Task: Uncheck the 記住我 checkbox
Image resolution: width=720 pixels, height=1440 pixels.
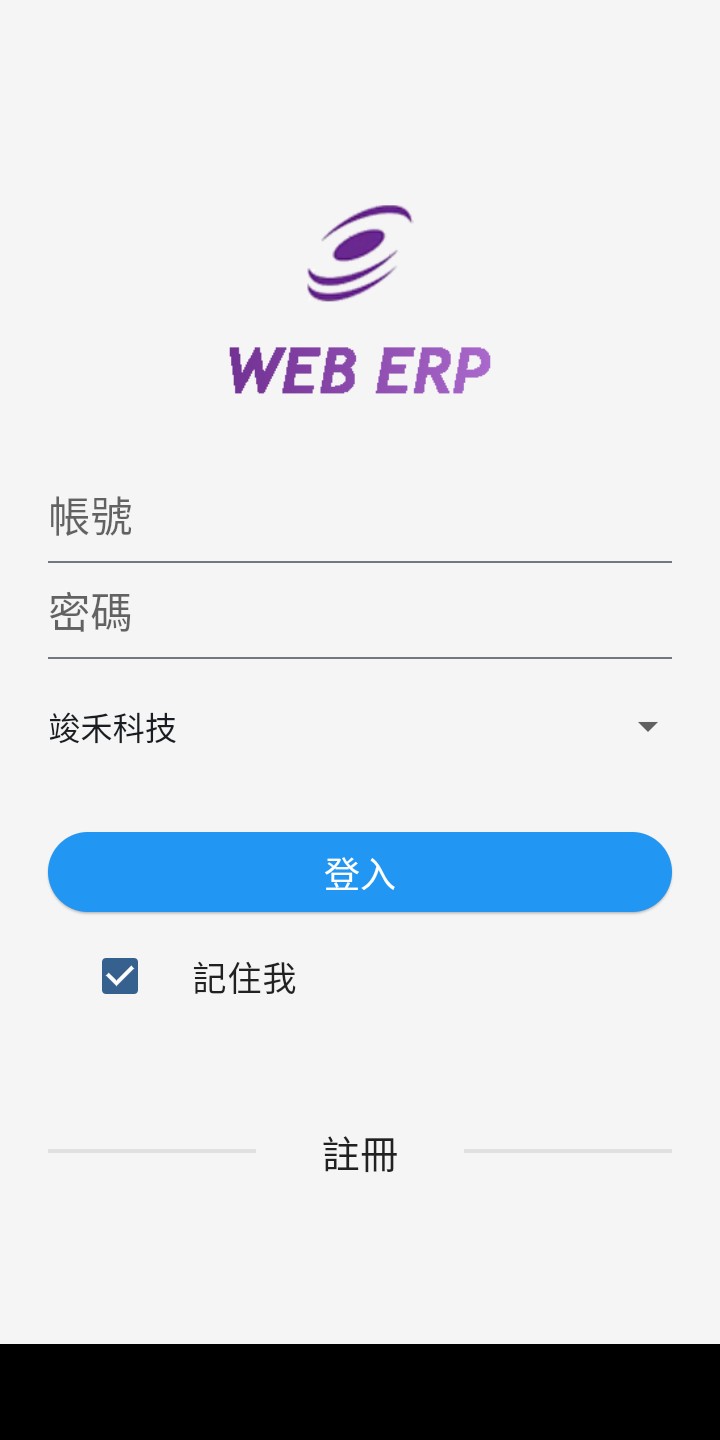Action: [120, 977]
